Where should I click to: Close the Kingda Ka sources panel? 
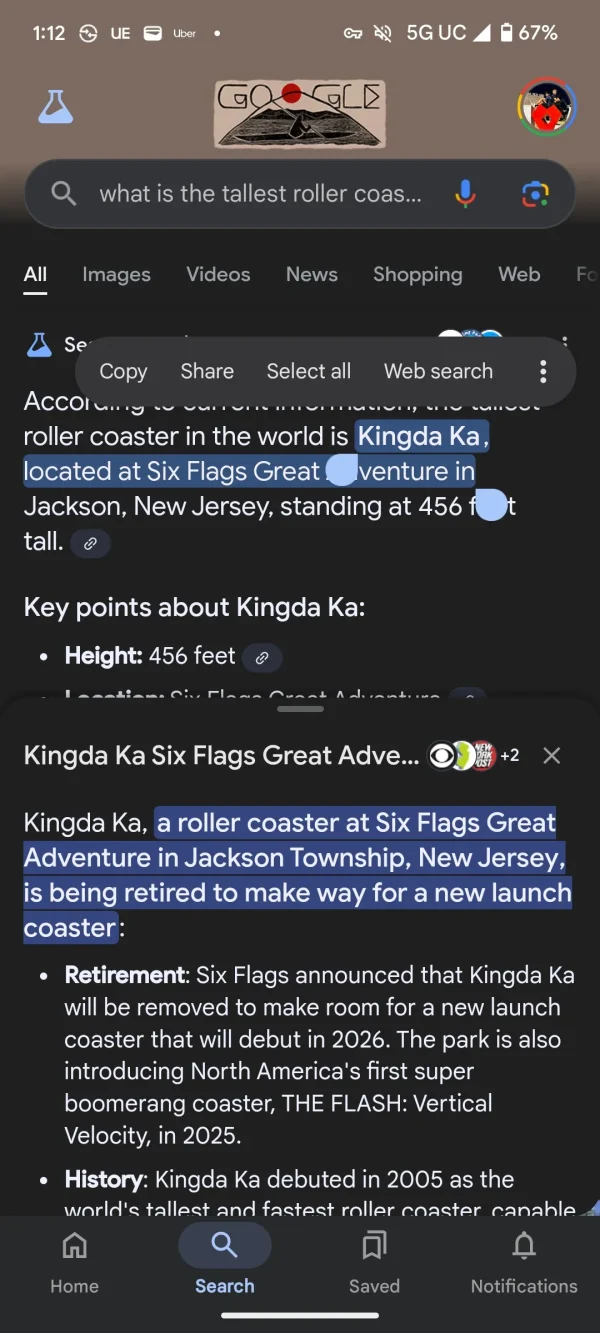point(551,756)
